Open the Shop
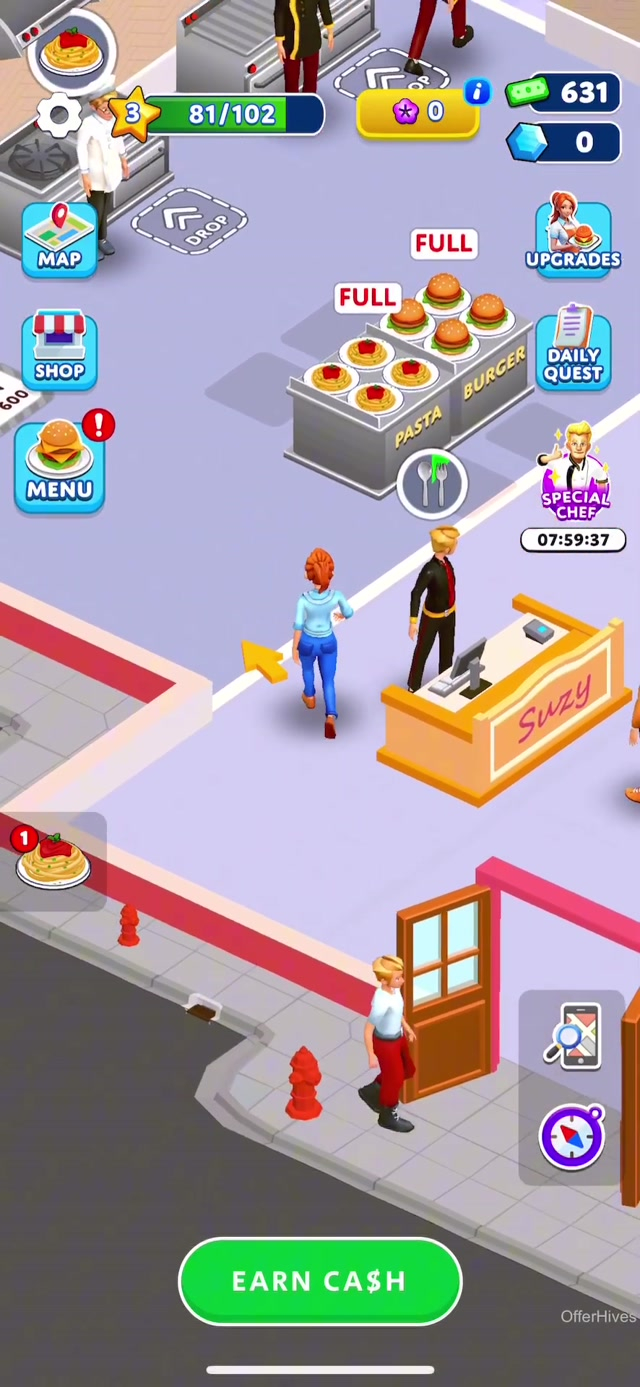The width and height of the screenshot is (640, 1387). (59, 350)
